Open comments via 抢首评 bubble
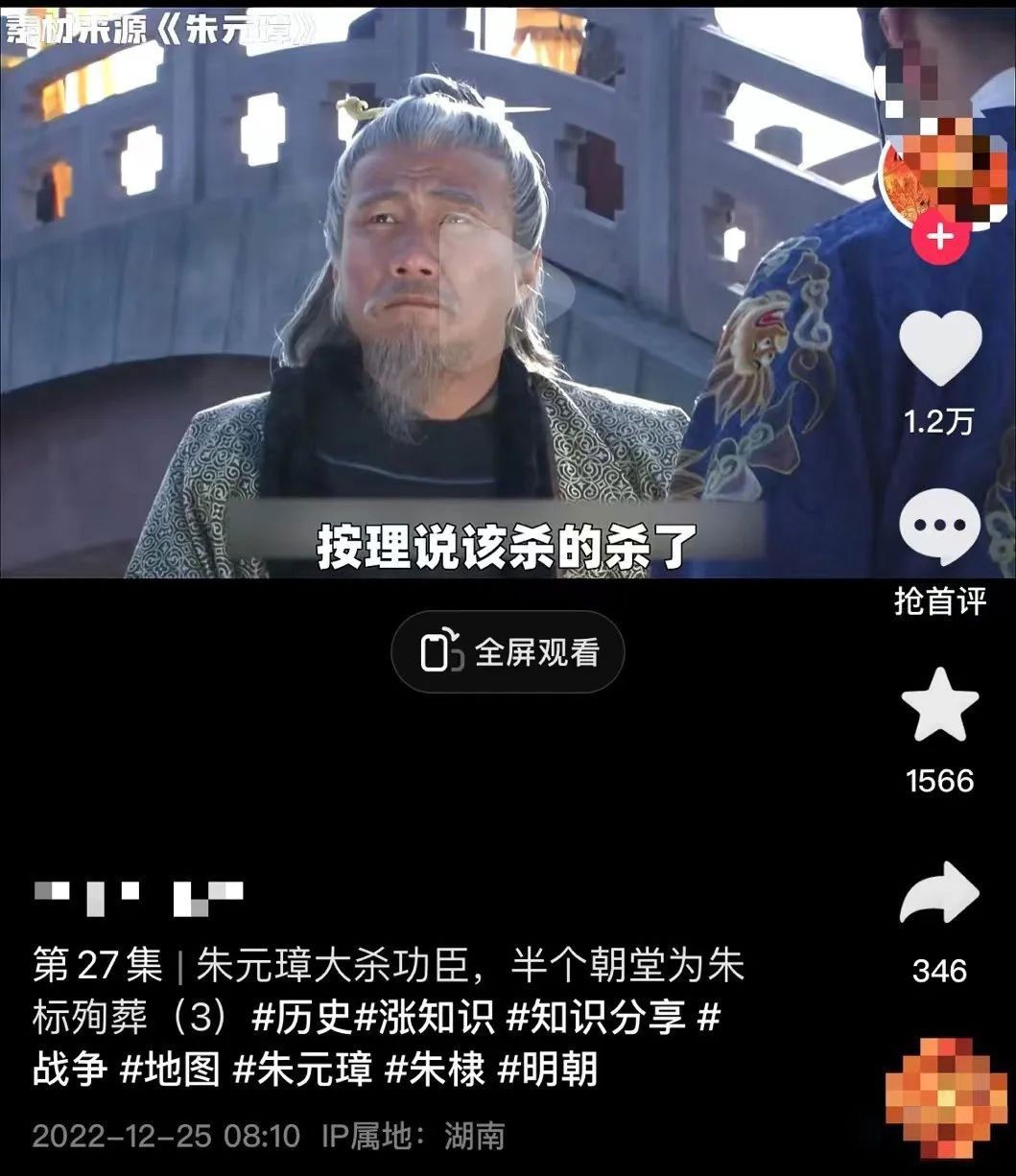The width and height of the screenshot is (1016, 1176). tap(939, 526)
